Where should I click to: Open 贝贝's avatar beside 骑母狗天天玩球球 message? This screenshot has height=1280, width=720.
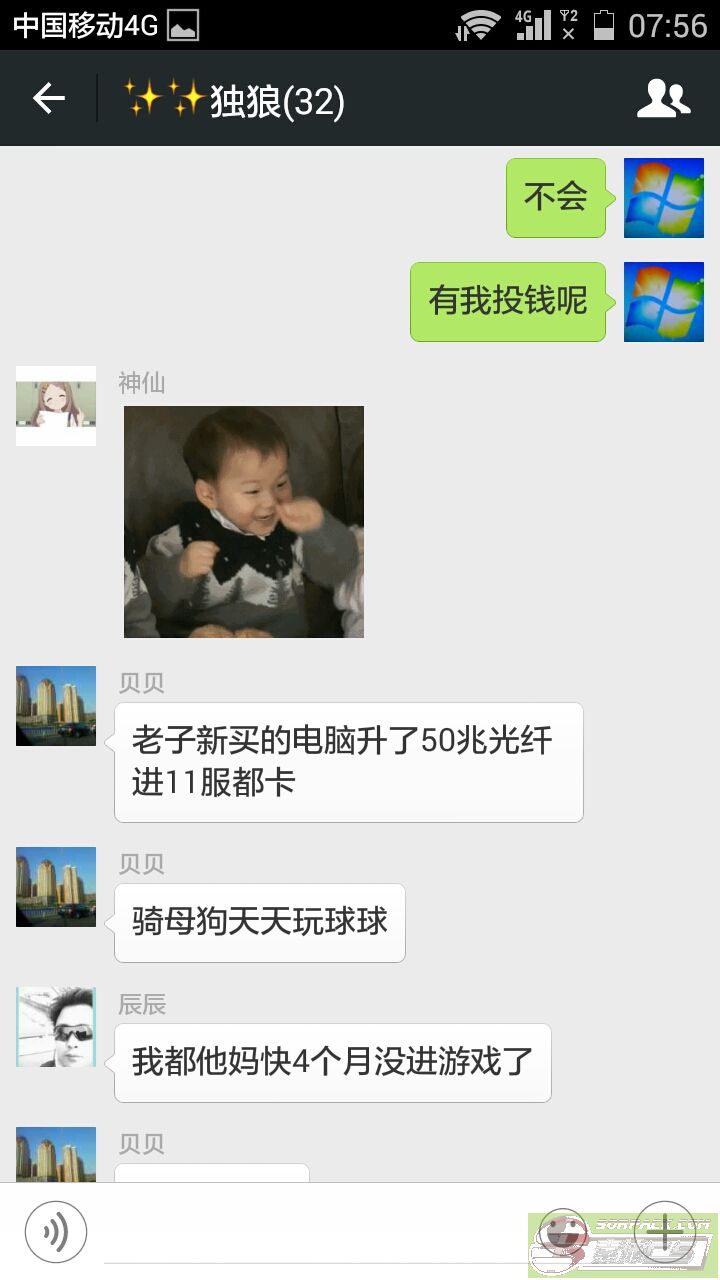point(56,887)
